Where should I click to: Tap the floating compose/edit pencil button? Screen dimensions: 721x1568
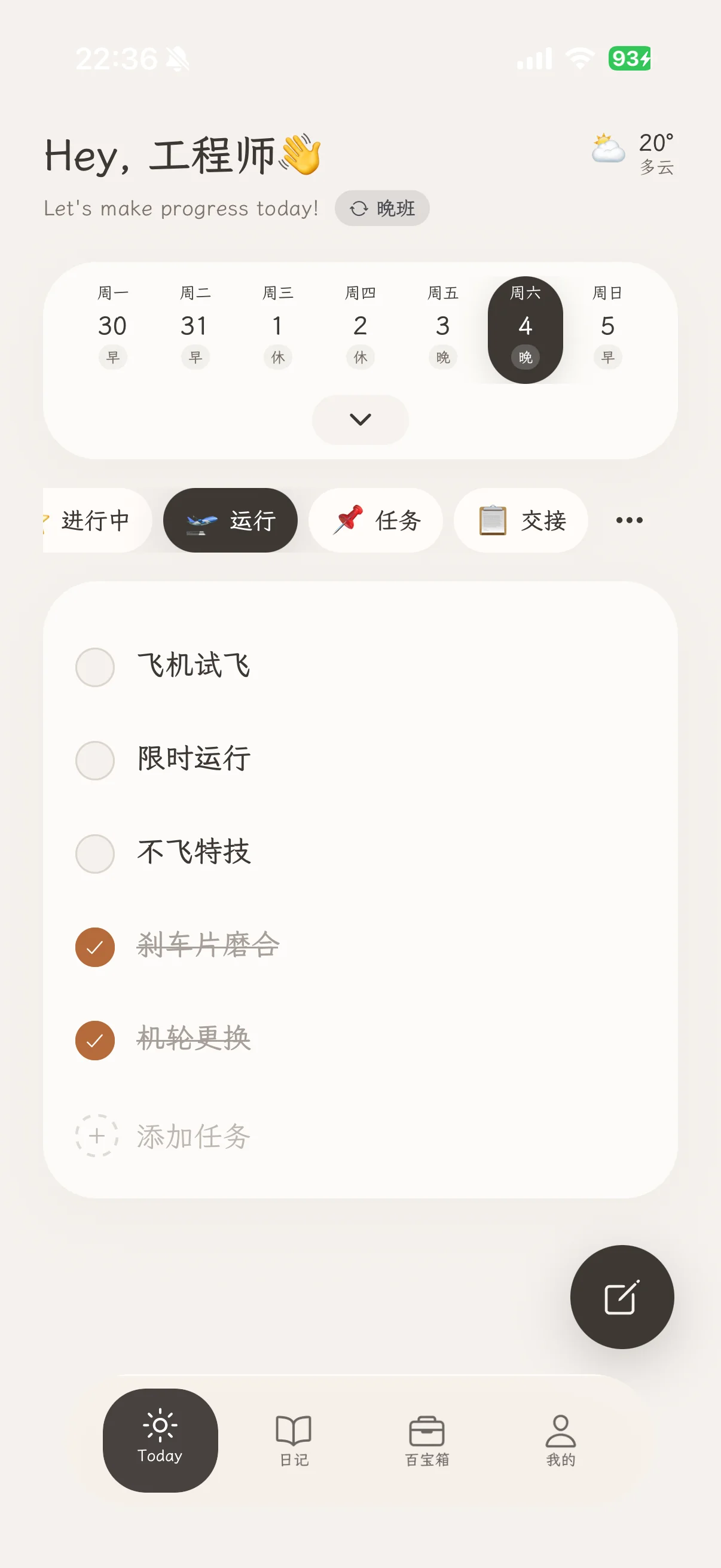(x=622, y=1297)
